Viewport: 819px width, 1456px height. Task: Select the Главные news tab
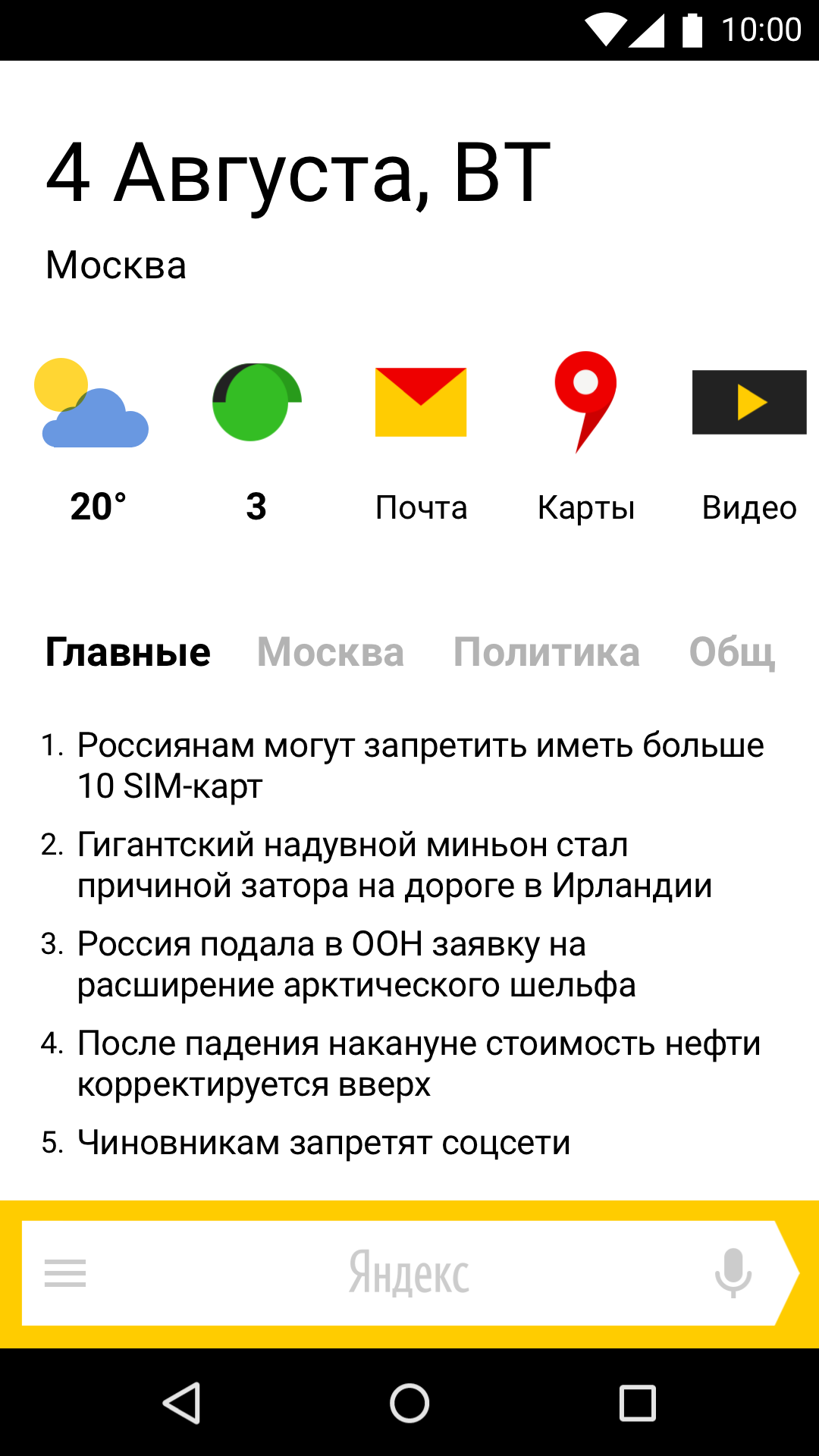pyautogui.click(x=127, y=652)
